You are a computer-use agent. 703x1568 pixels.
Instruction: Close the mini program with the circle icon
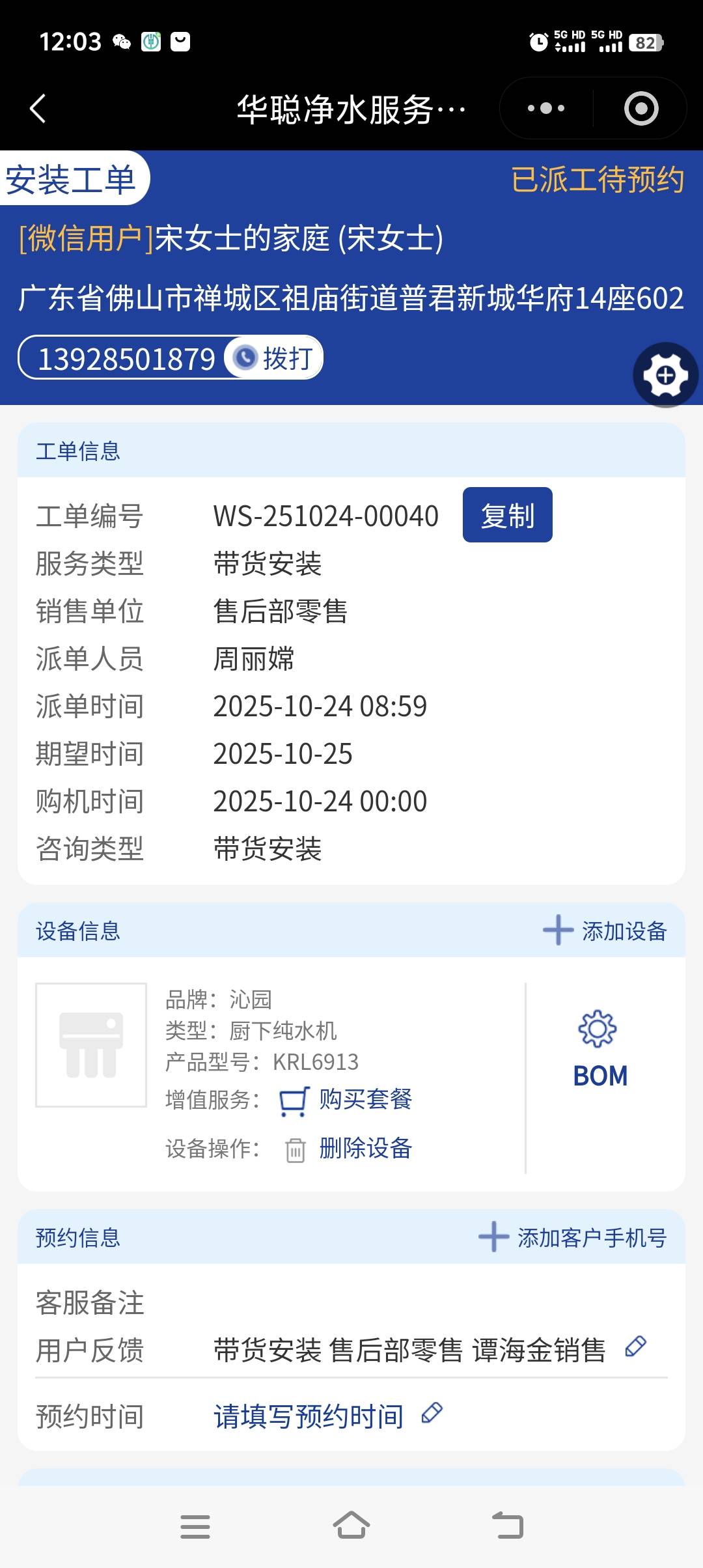point(641,108)
